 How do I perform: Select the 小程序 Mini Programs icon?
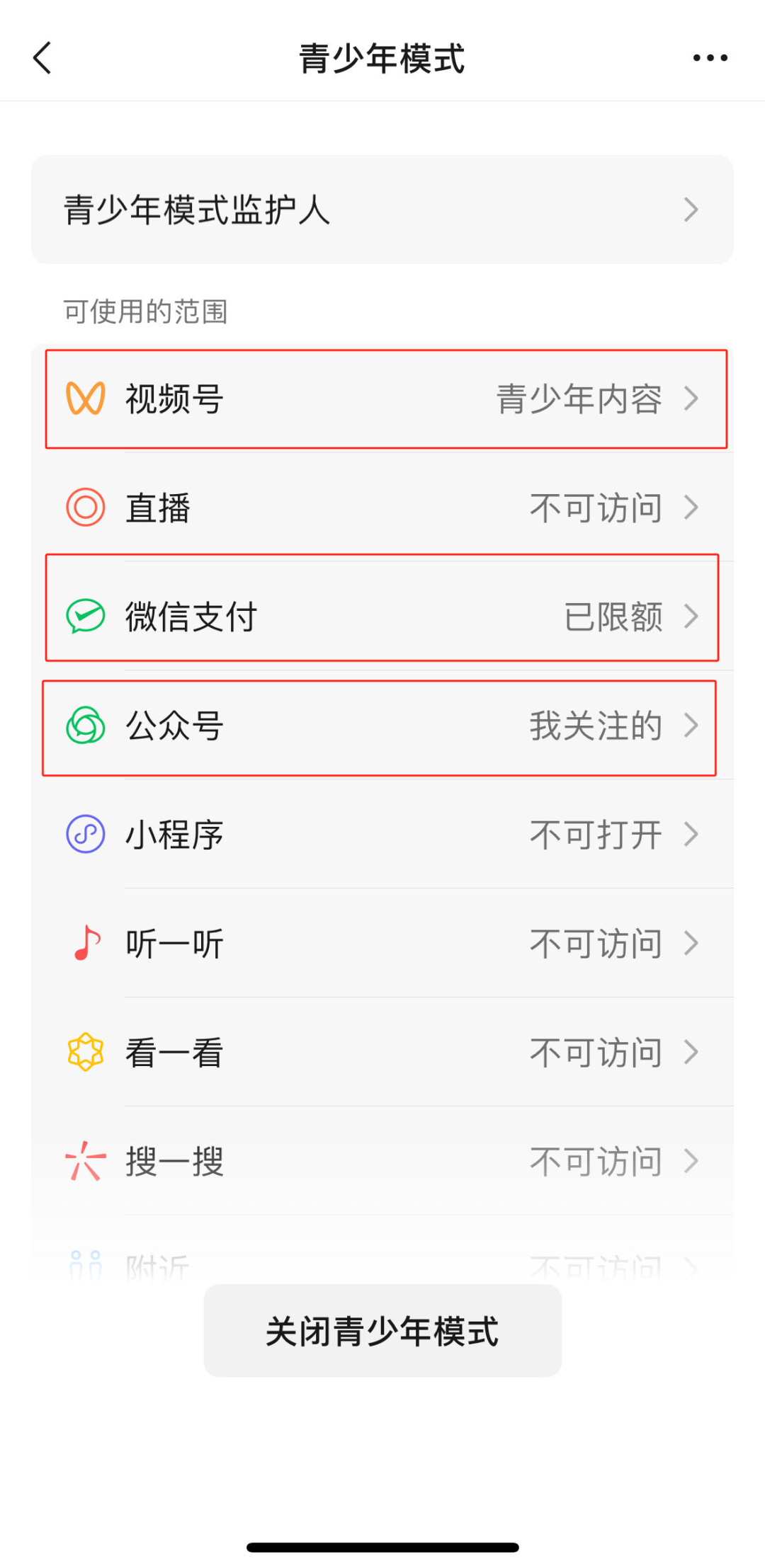coord(84,835)
